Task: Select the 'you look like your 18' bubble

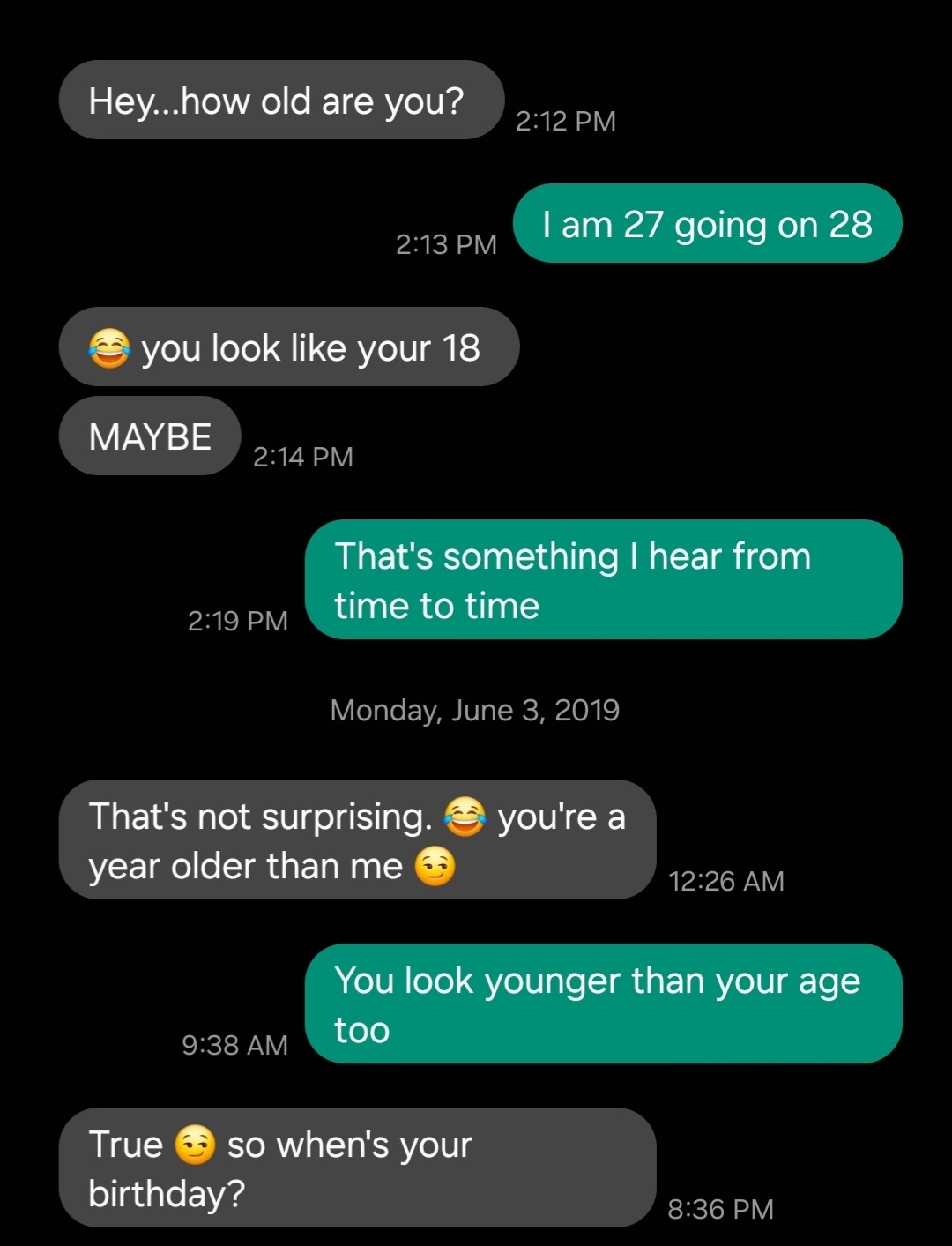Action: pos(289,347)
